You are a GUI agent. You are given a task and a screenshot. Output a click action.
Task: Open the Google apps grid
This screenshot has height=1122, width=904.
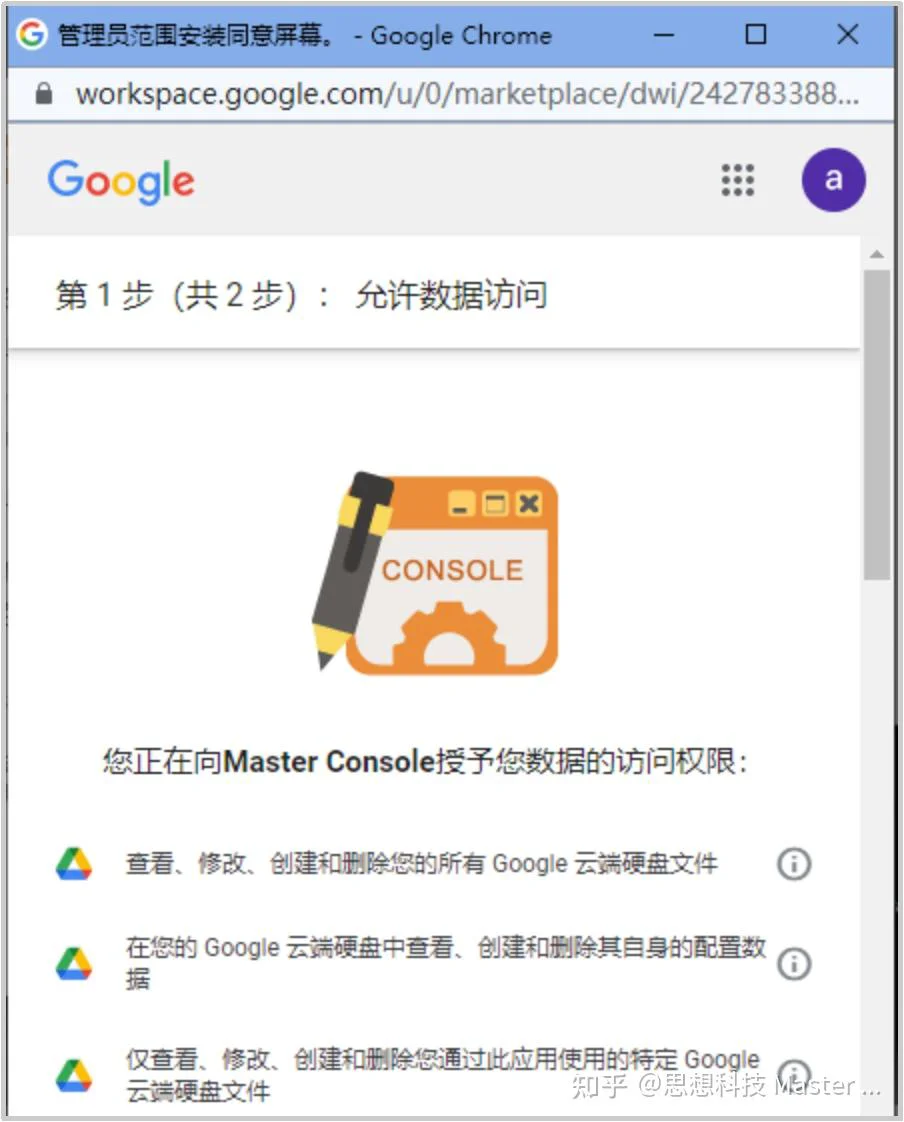click(x=738, y=180)
